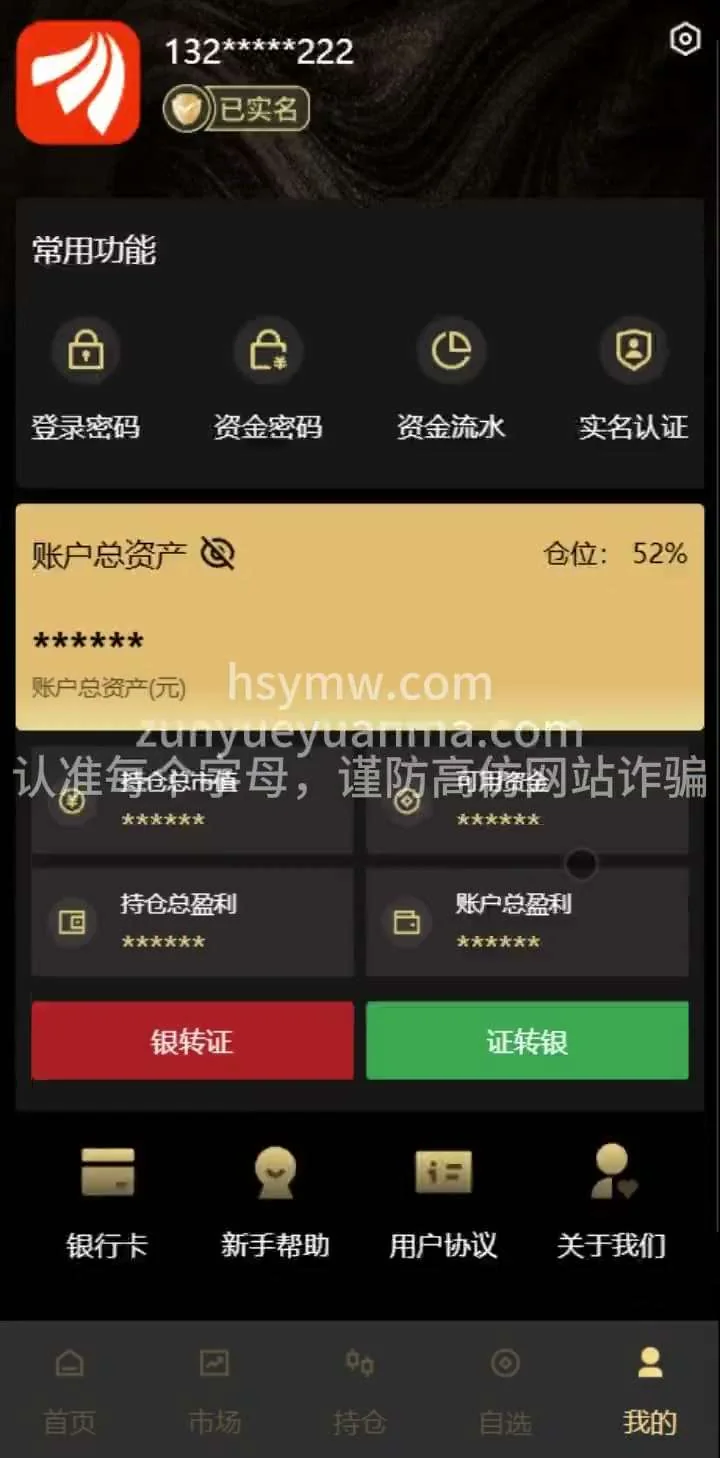Open settings gear icon

pyautogui.click(x=685, y=40)
